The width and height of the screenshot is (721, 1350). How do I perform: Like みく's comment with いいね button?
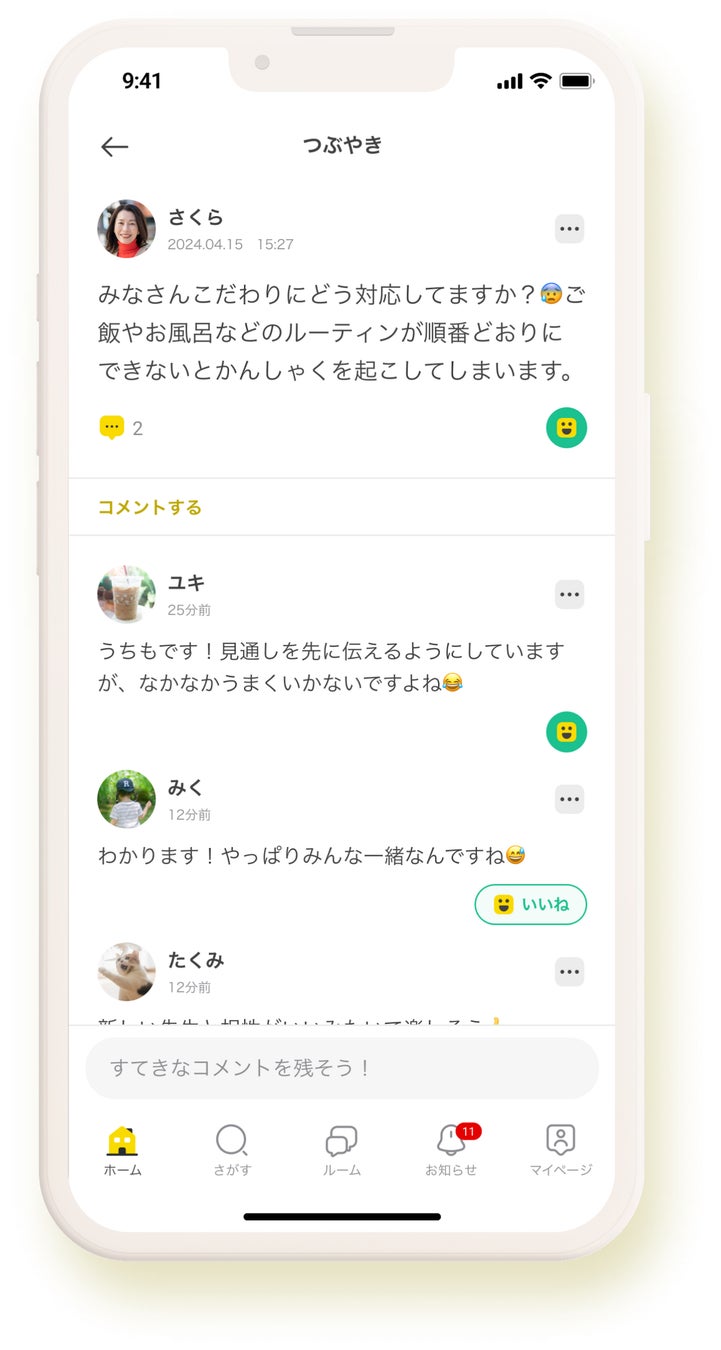[531, 905]
